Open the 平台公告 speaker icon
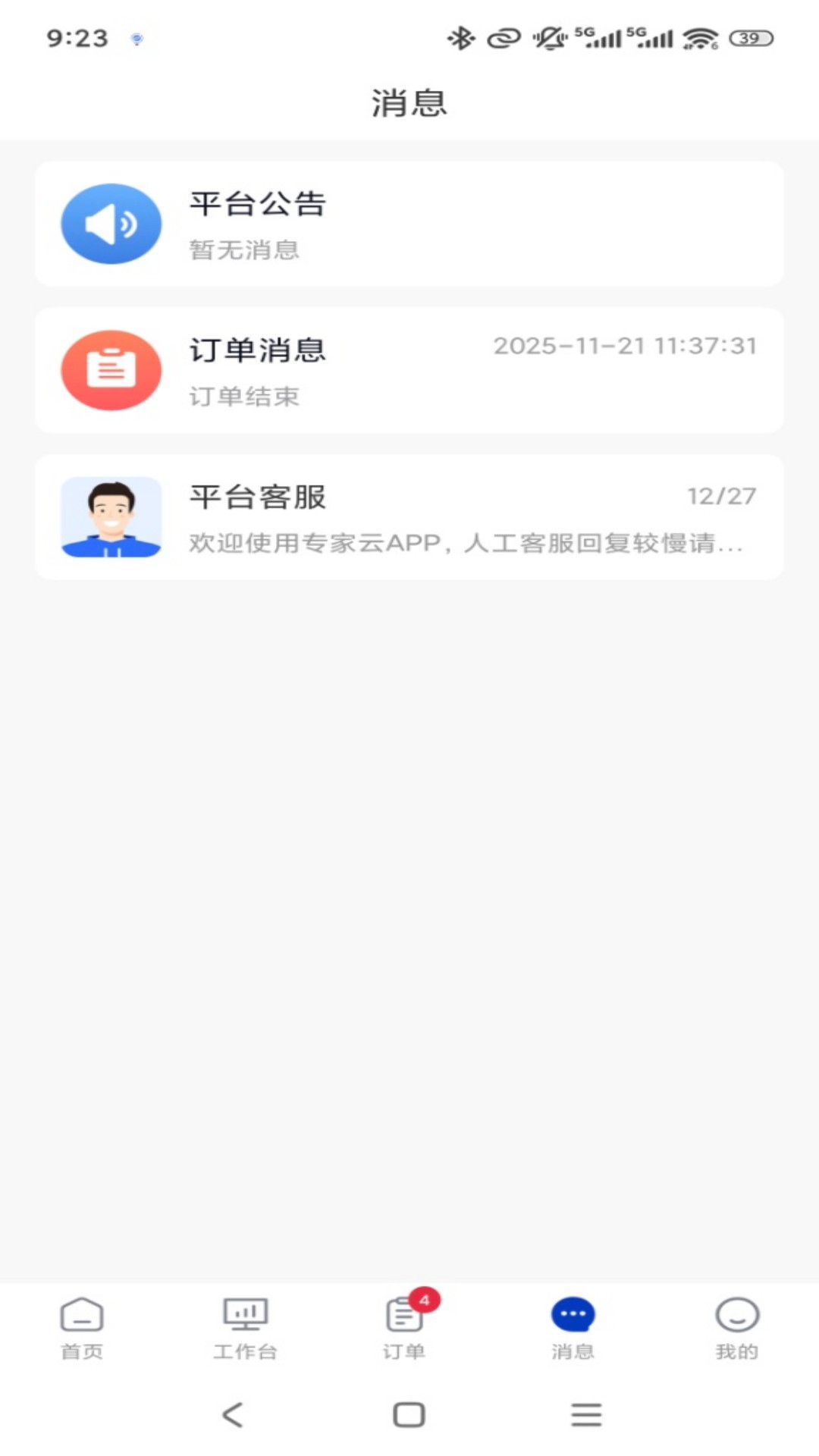 pos(111,224)
